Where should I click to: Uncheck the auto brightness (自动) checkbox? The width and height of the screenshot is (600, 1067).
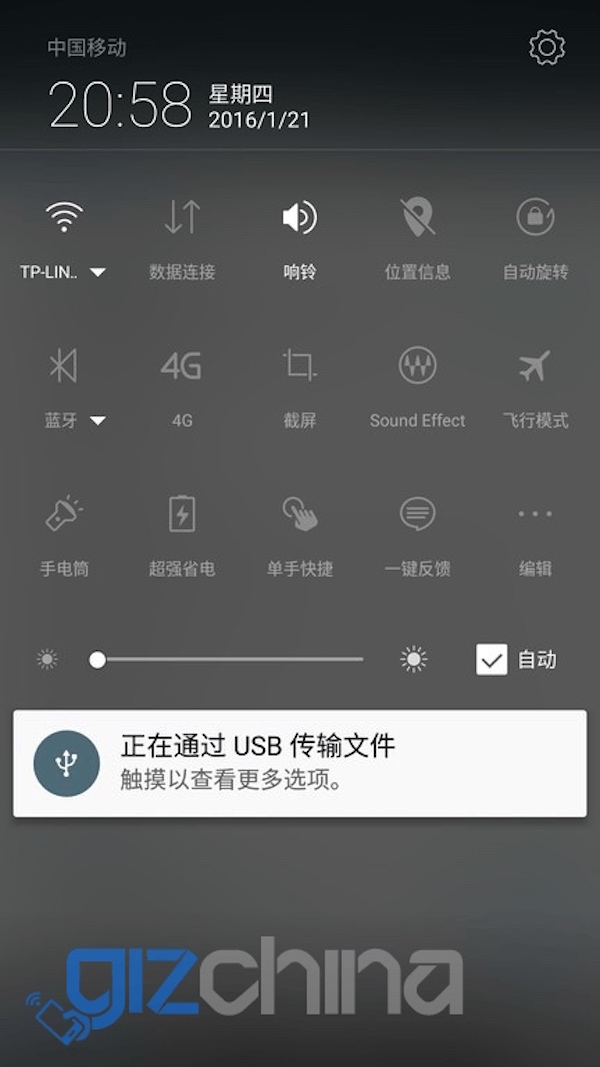click(491, 659)
